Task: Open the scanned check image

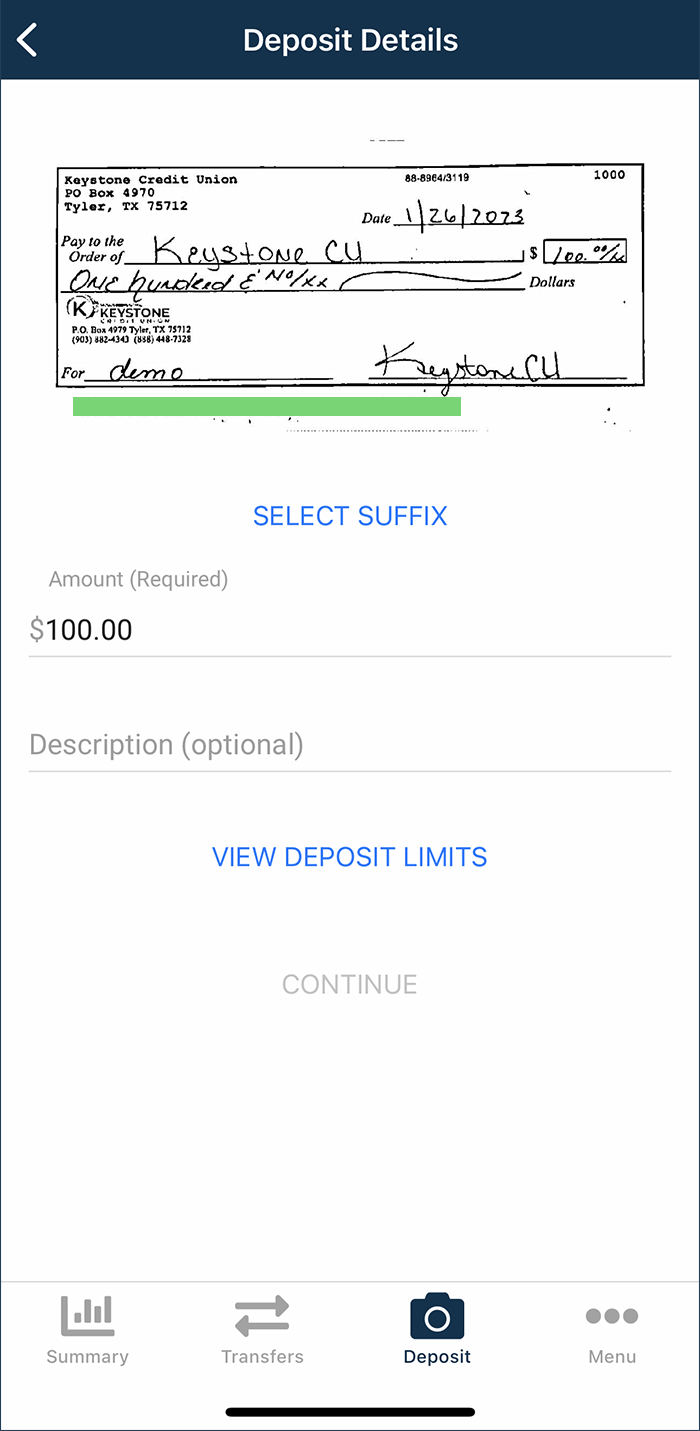Action: pyautogui.click(x=350, y=276)
